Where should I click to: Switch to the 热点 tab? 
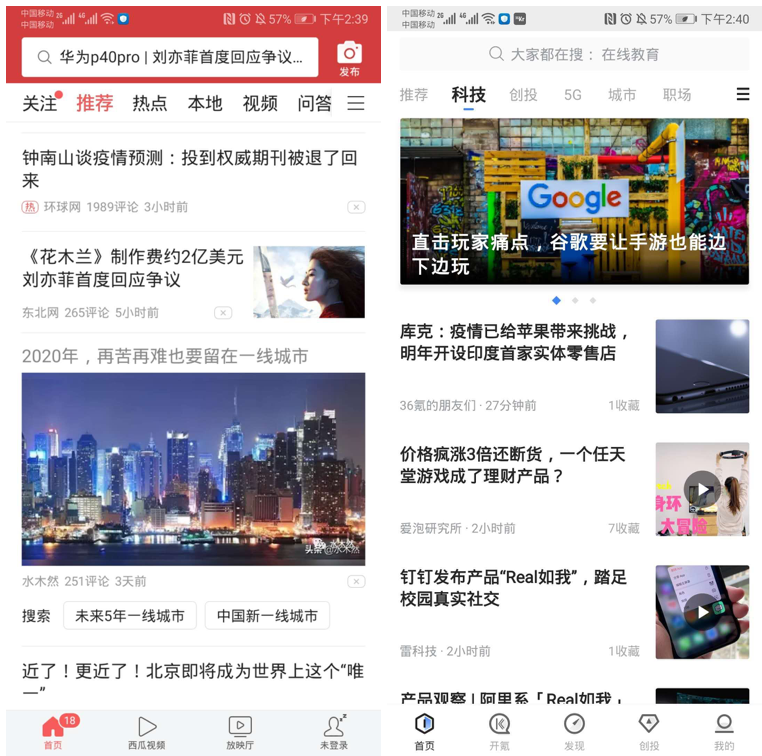[x=150, y=103]
